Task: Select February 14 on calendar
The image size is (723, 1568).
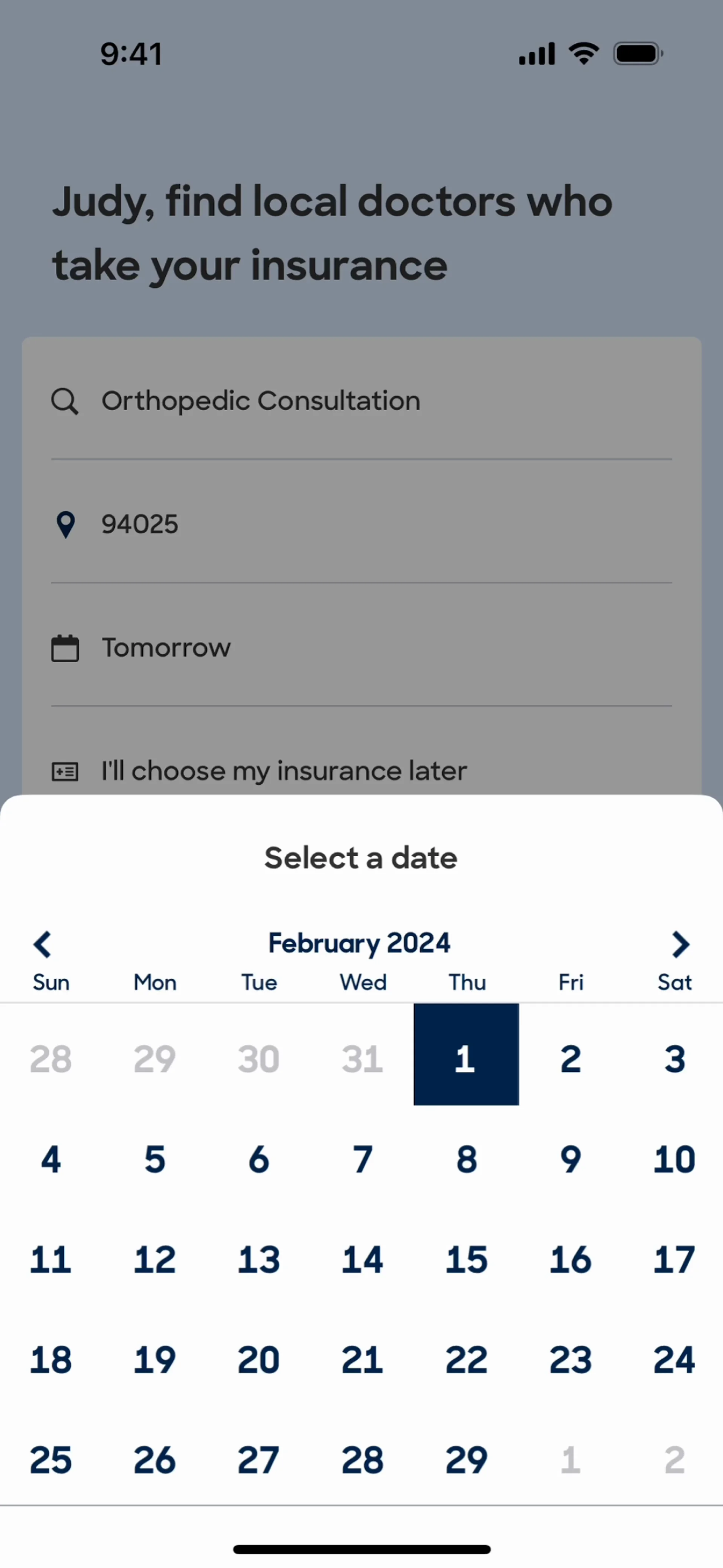Action: point(362,1259)
